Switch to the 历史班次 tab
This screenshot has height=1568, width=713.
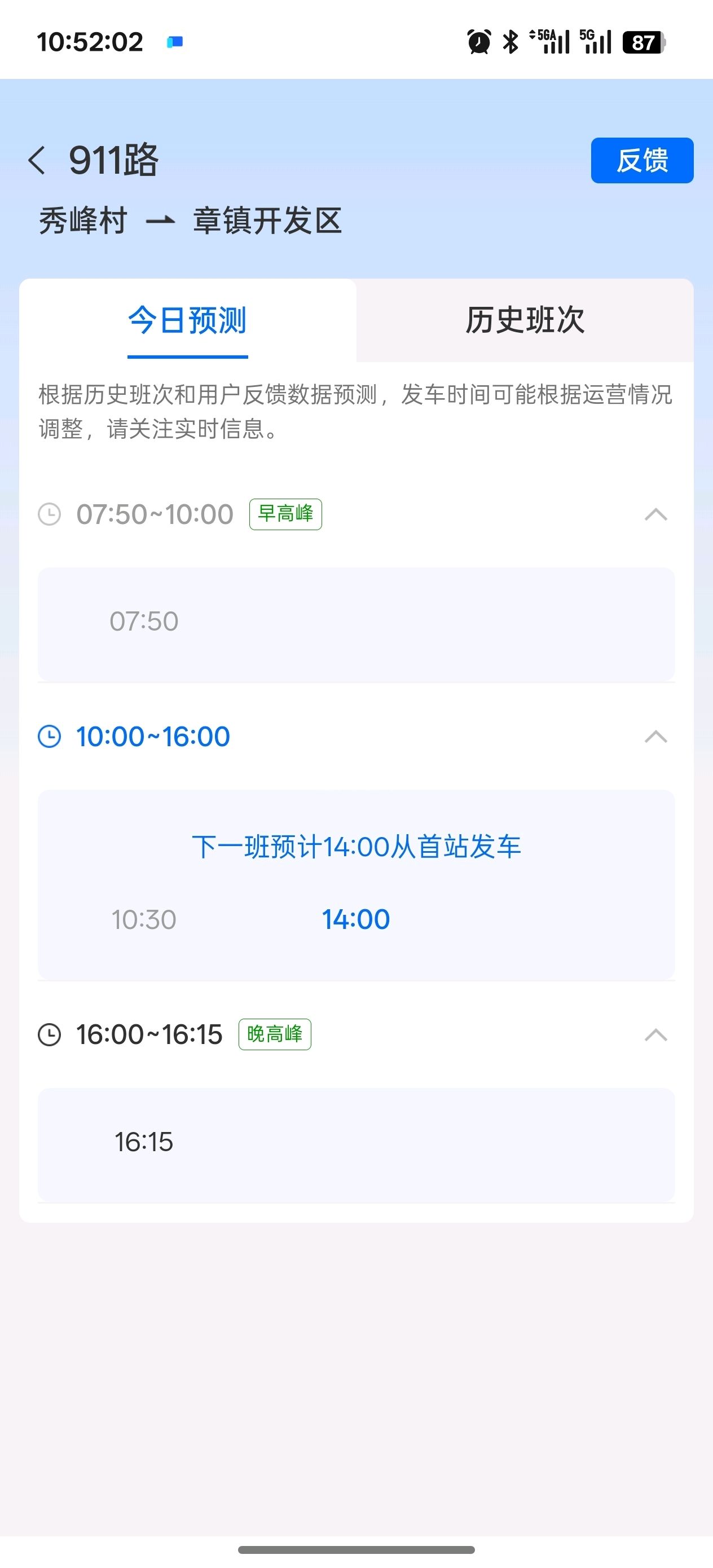pos(525,320)
